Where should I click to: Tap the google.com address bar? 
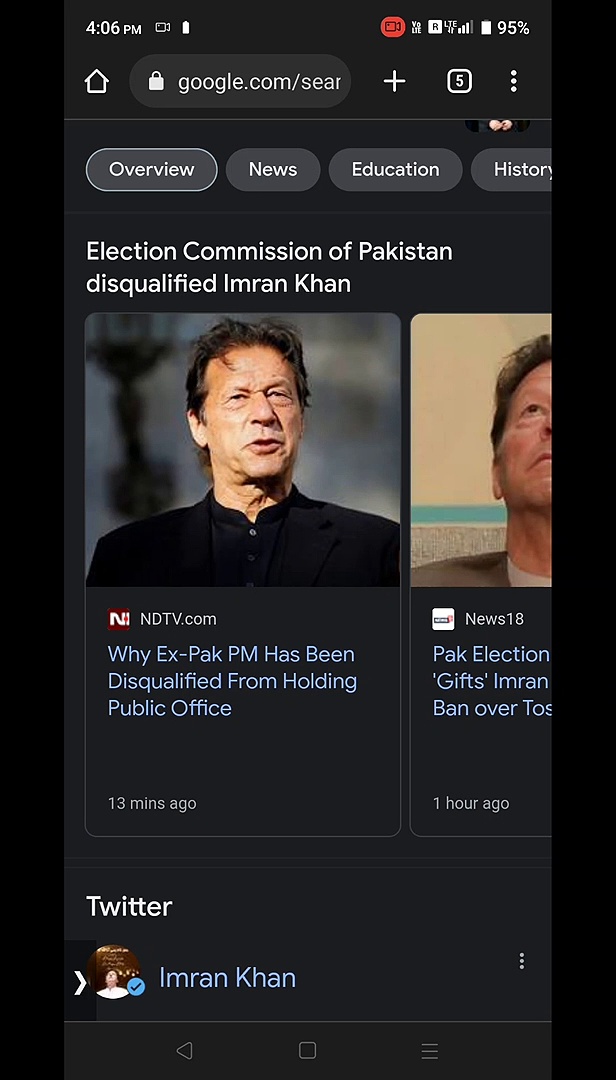[x=240, y=82]
